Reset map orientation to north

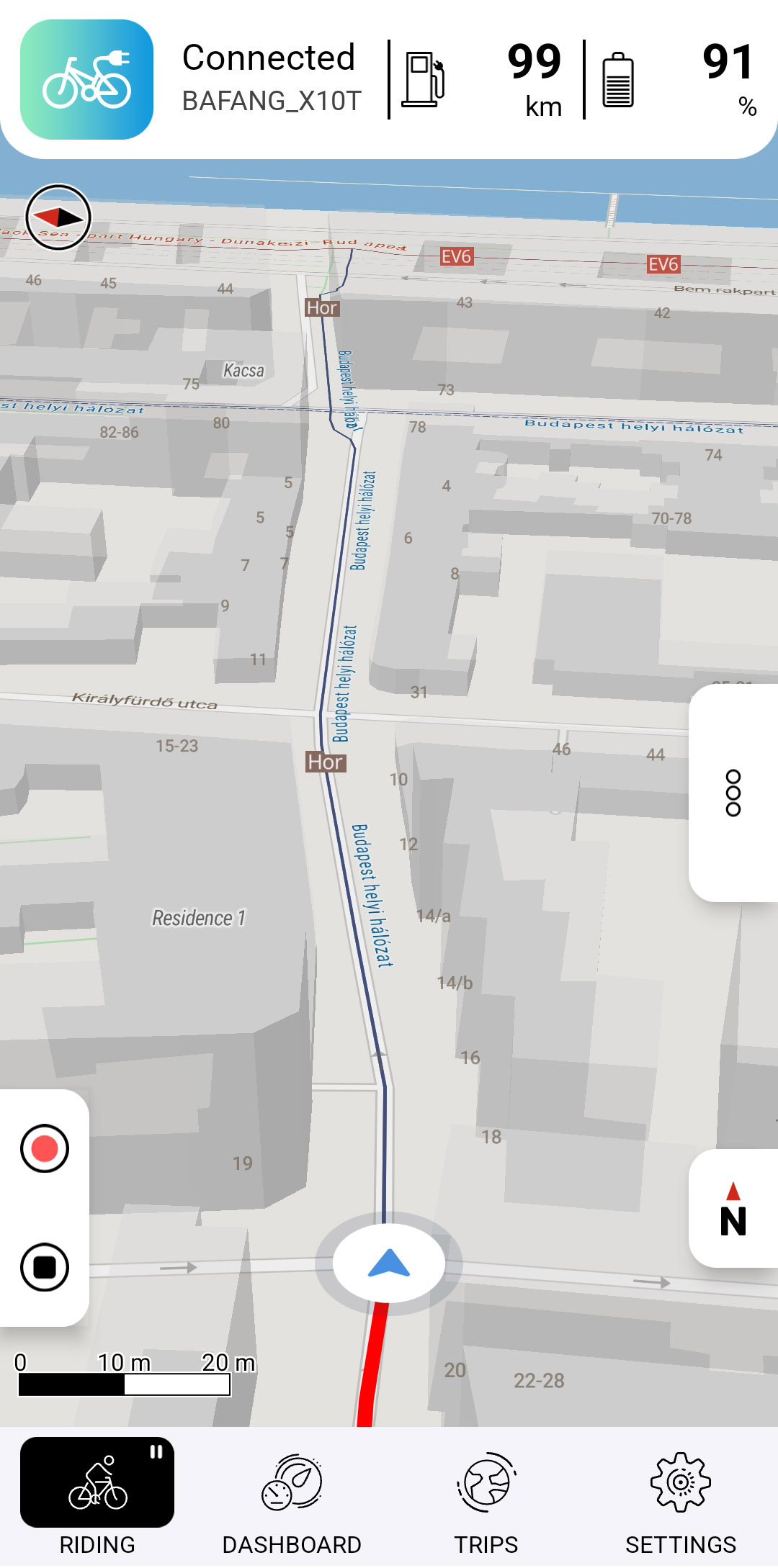tap(733, 1209)
